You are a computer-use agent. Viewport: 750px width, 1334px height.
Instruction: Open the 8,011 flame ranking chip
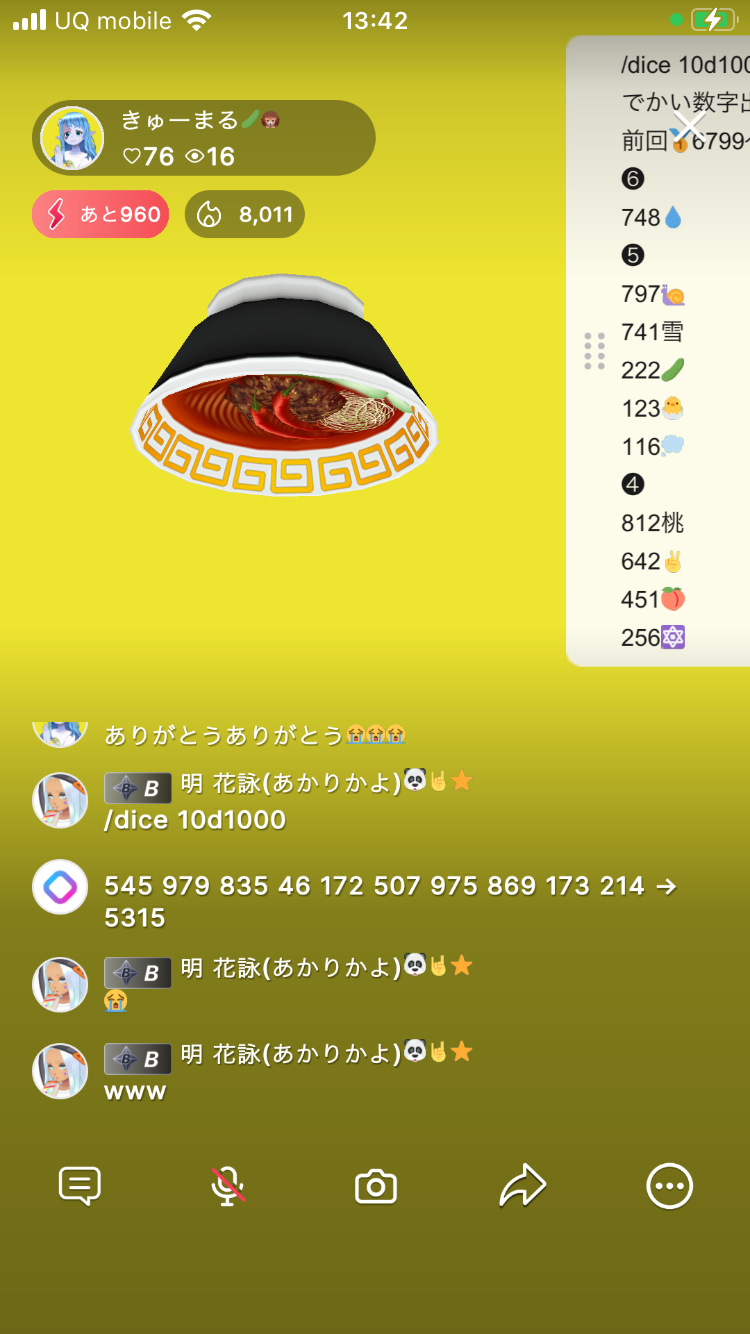(x=245, y=215)
